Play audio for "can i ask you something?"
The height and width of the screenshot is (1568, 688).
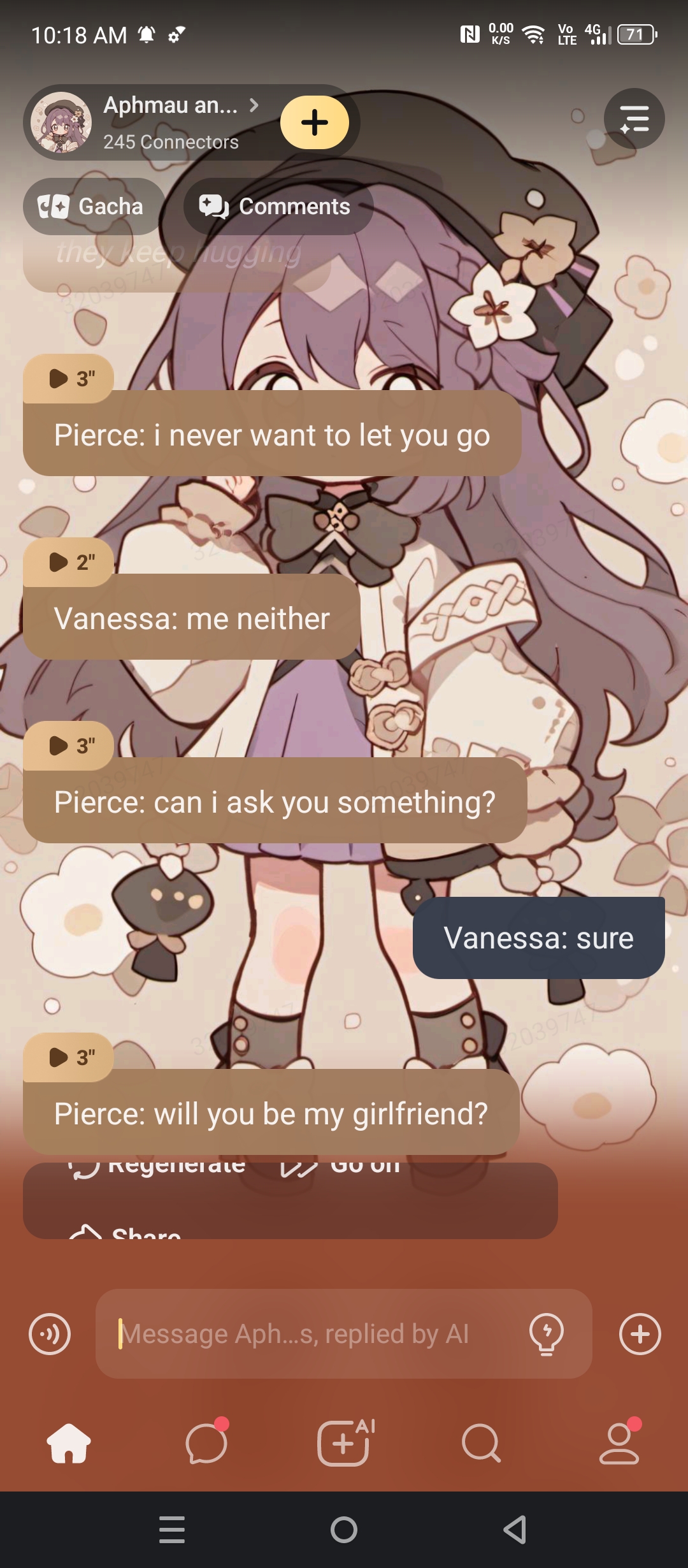click(x=69, y=745)
